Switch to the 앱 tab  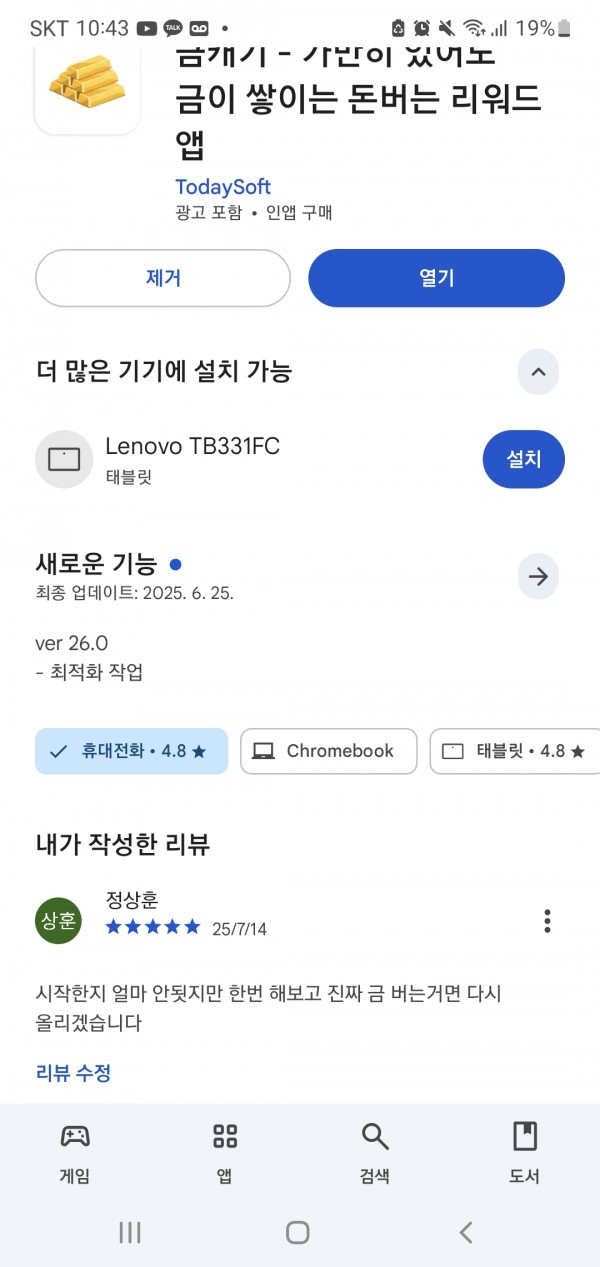coord(225,1152)
